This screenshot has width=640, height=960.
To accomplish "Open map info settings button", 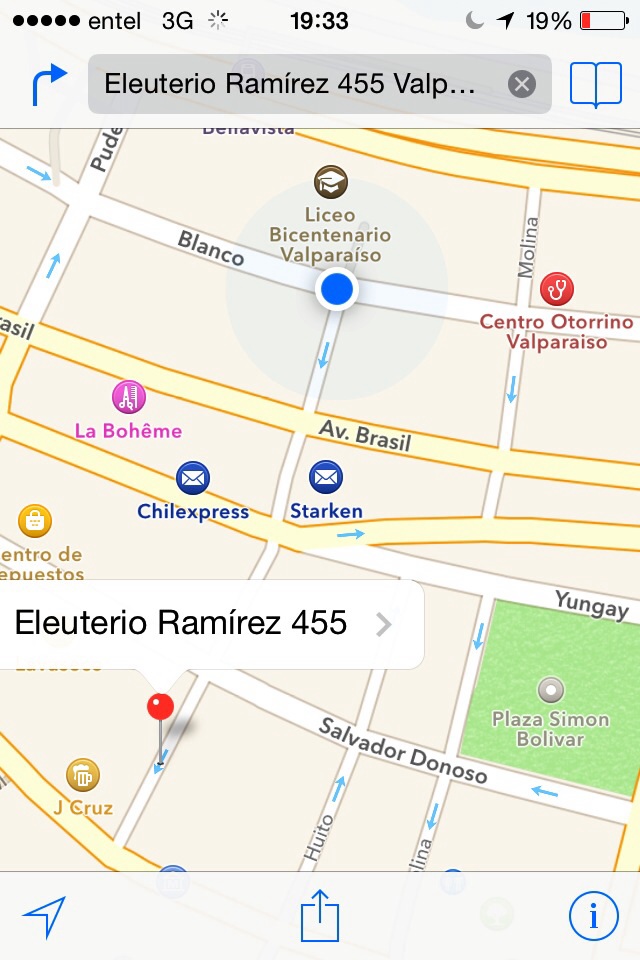I will click(x=593, y=915).
